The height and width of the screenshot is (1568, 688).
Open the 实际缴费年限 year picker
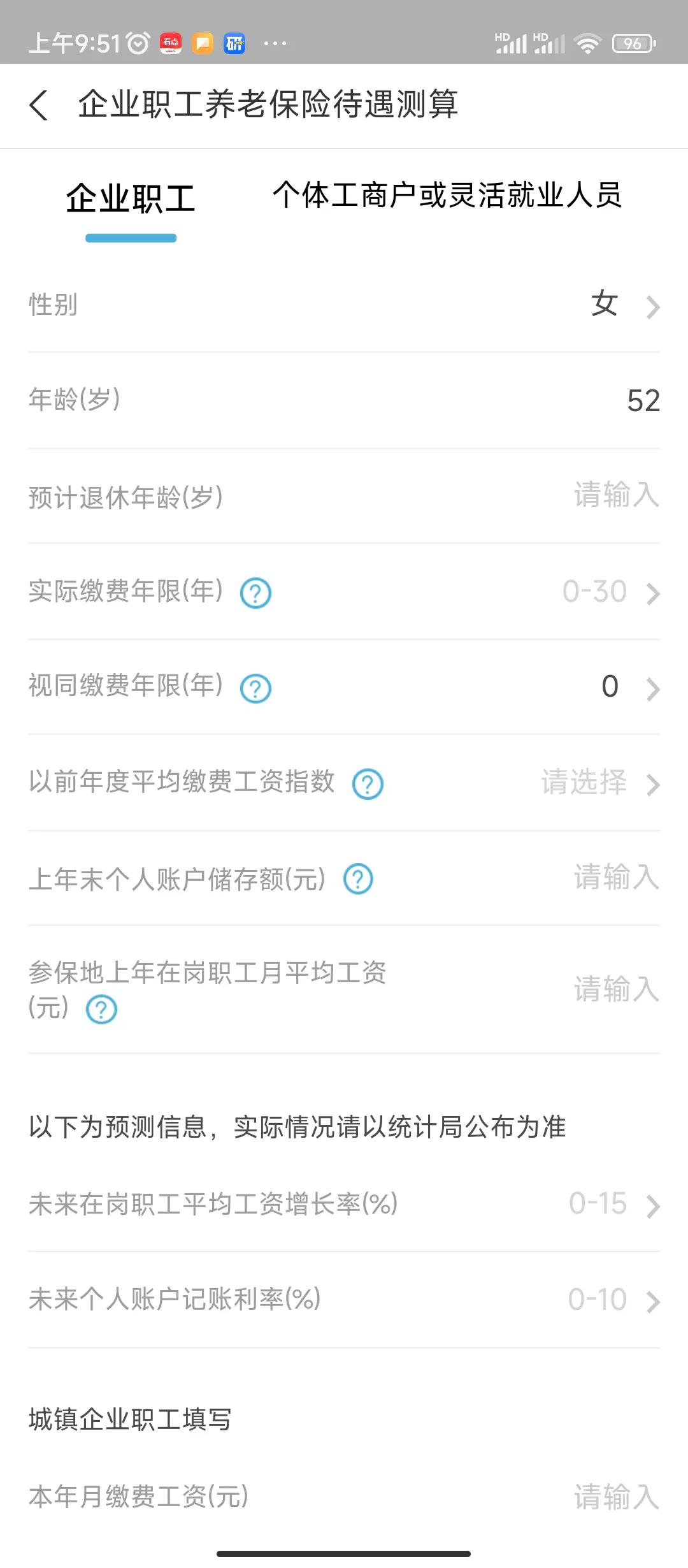pos(612,593)
